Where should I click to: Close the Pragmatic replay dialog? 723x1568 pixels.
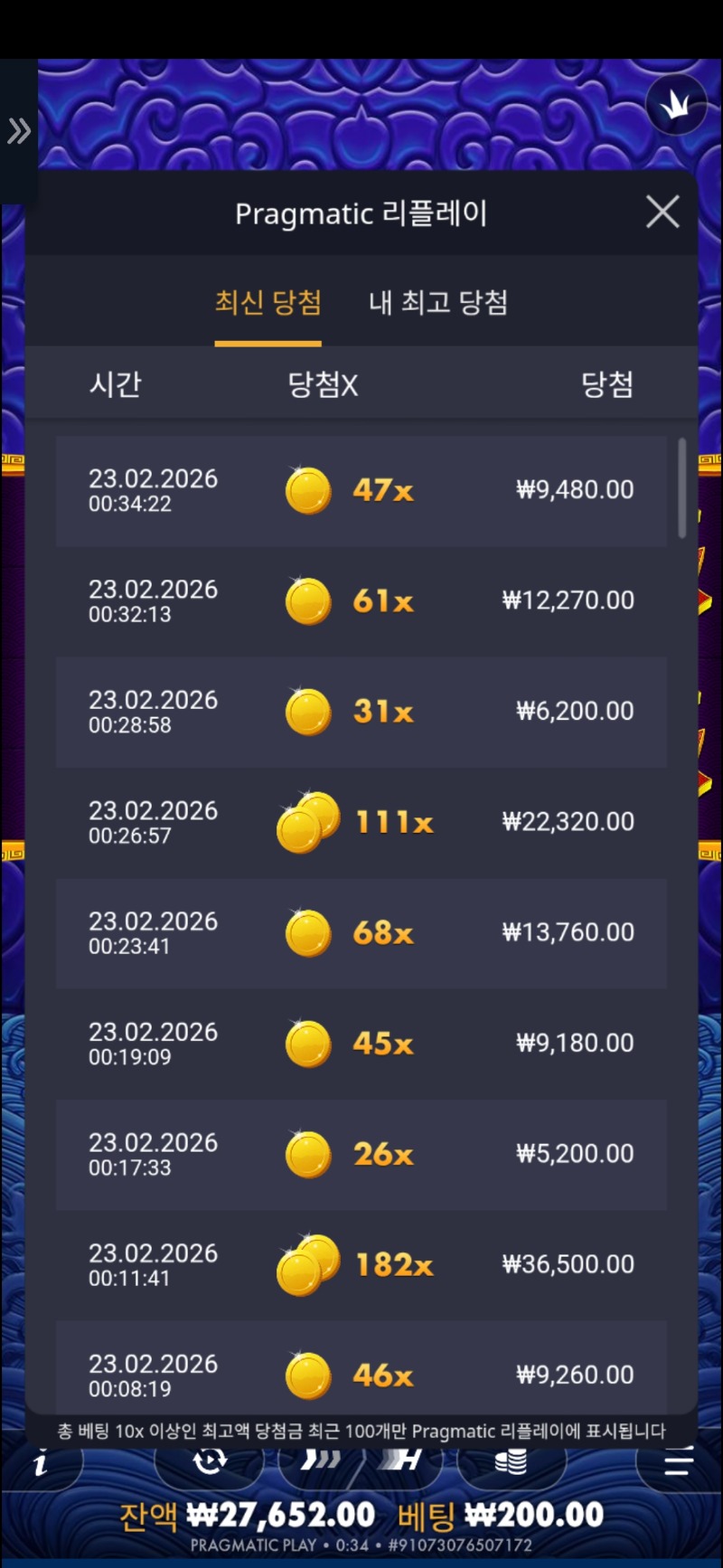click(x=662, y=213)
